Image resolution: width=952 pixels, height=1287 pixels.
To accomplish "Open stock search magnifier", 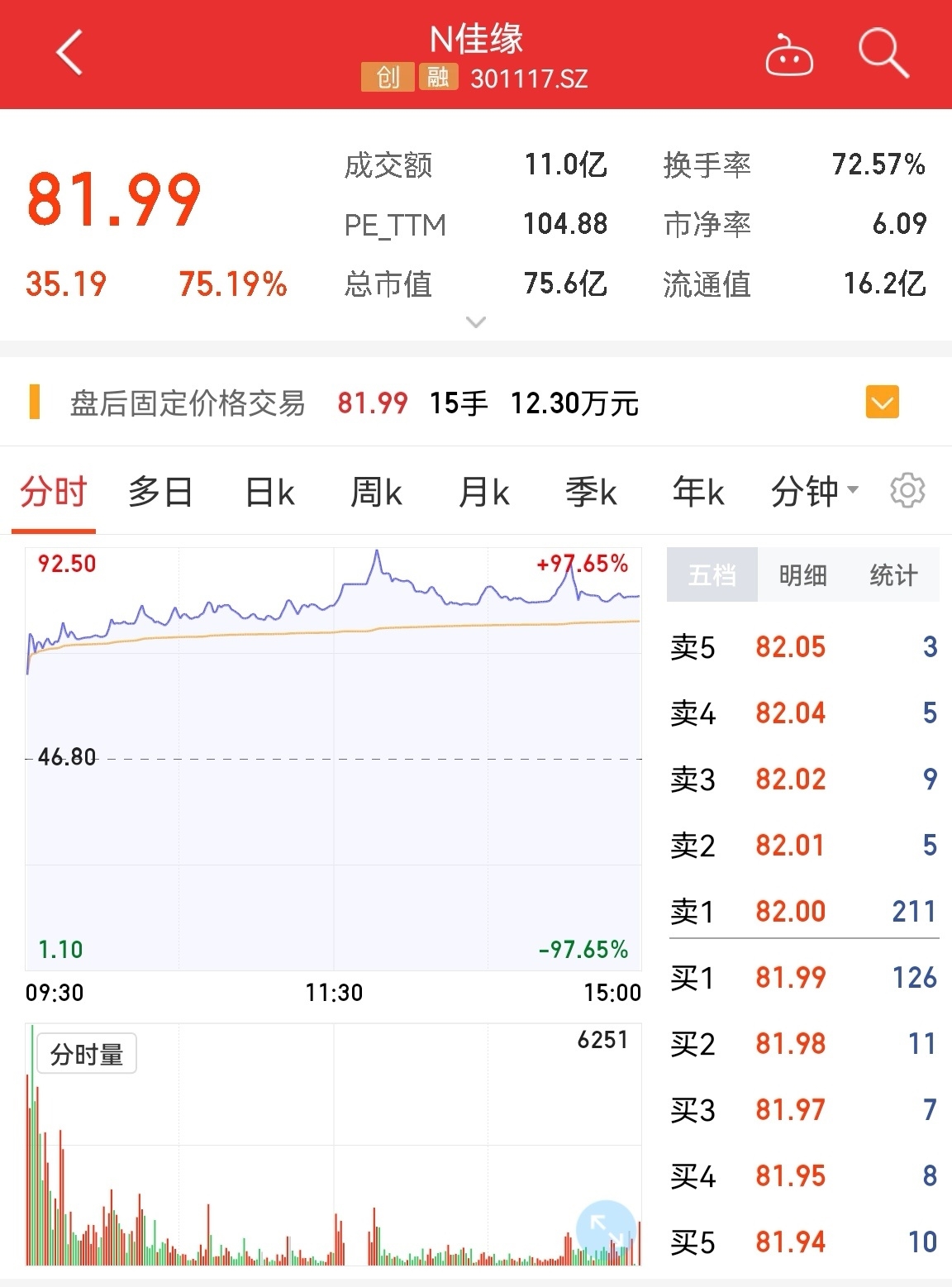I will pyautogui.click(x=883, y=54).
